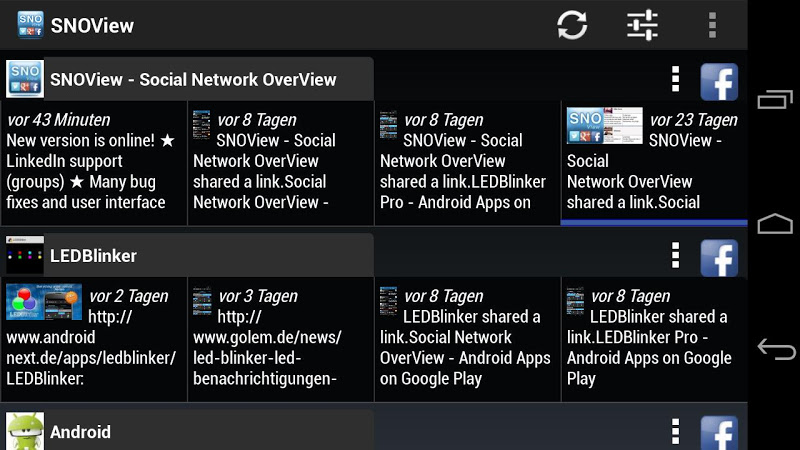Select the LEDBlinker feed header
Screen dimensions: 800x450
(x=190, y=256)
